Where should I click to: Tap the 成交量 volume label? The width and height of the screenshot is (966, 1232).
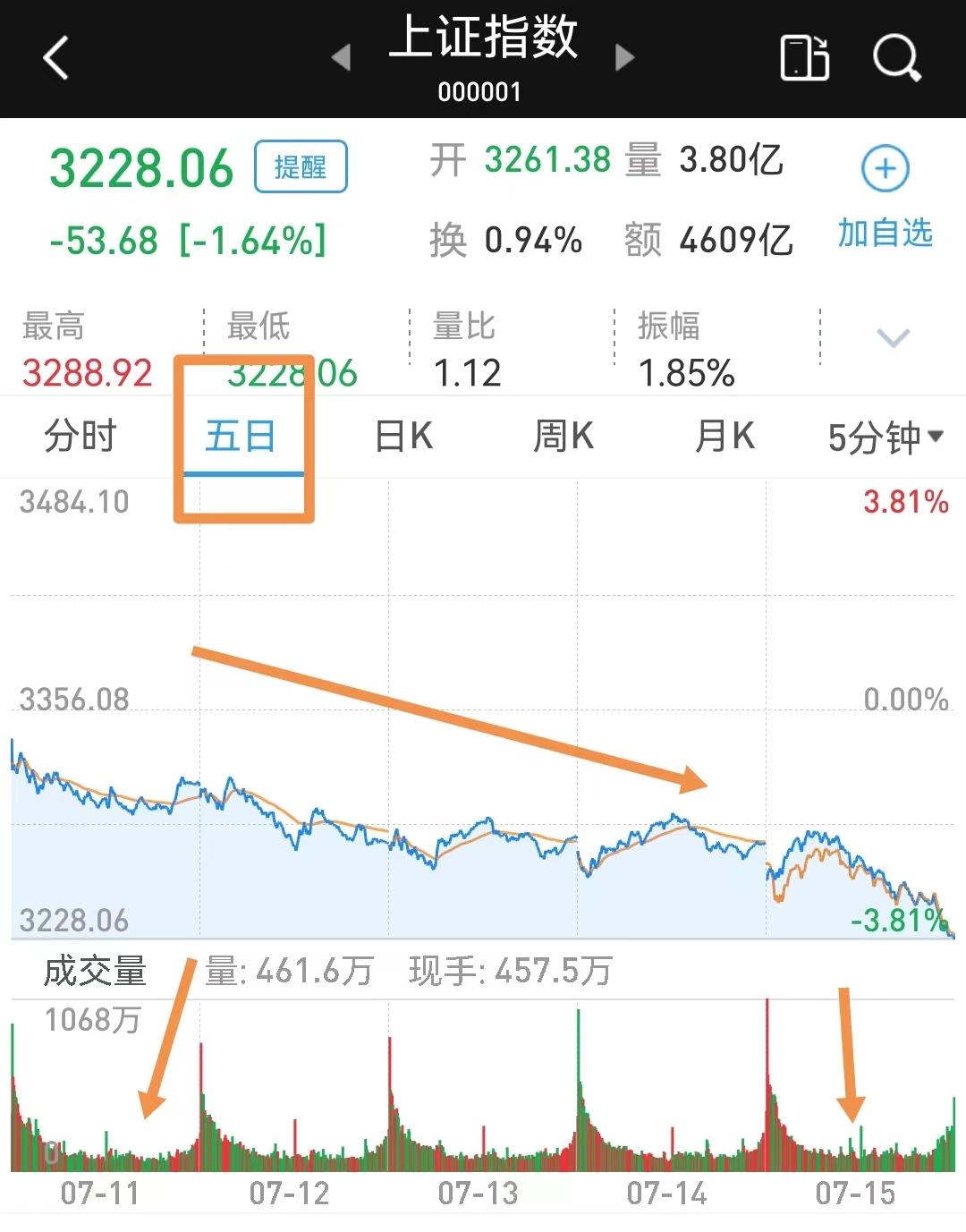(x=94, y=969)
